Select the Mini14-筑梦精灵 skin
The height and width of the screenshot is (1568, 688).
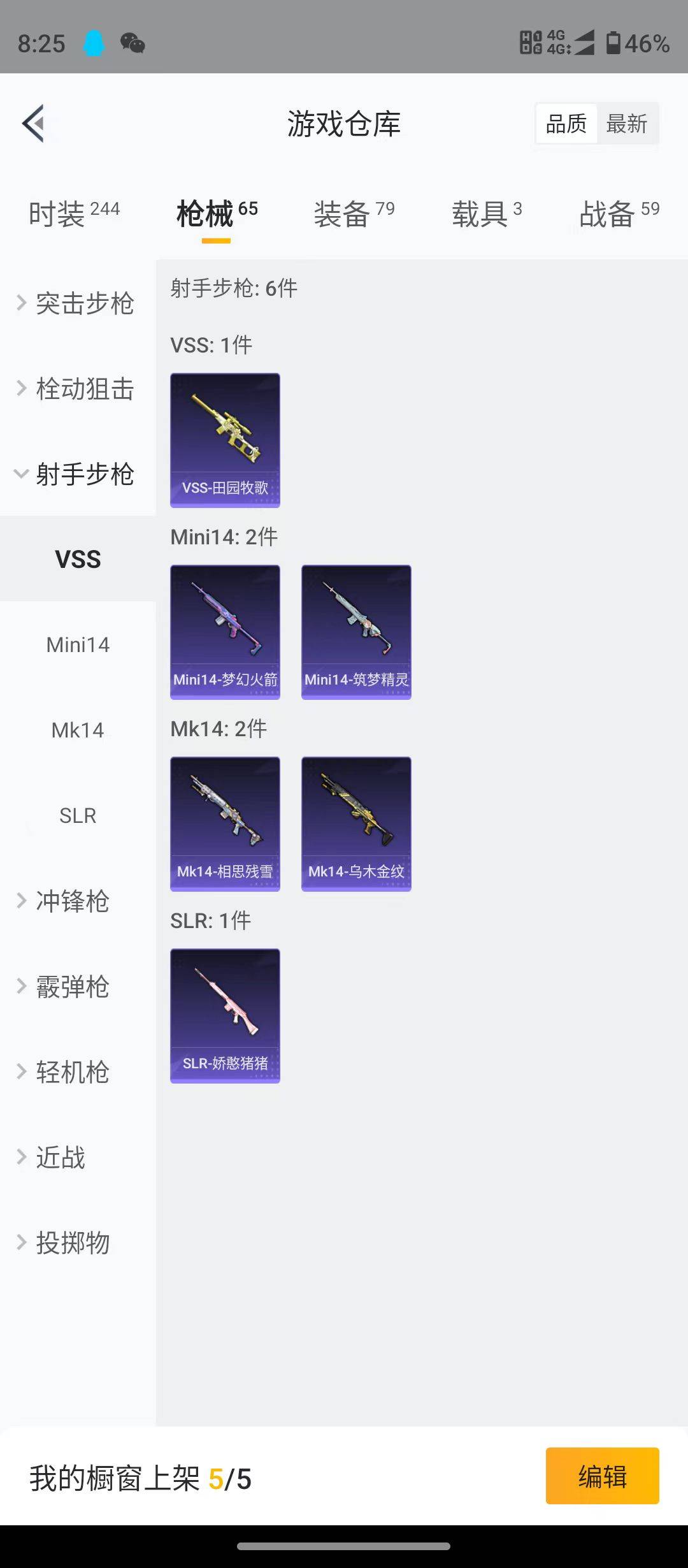point(355,631)
